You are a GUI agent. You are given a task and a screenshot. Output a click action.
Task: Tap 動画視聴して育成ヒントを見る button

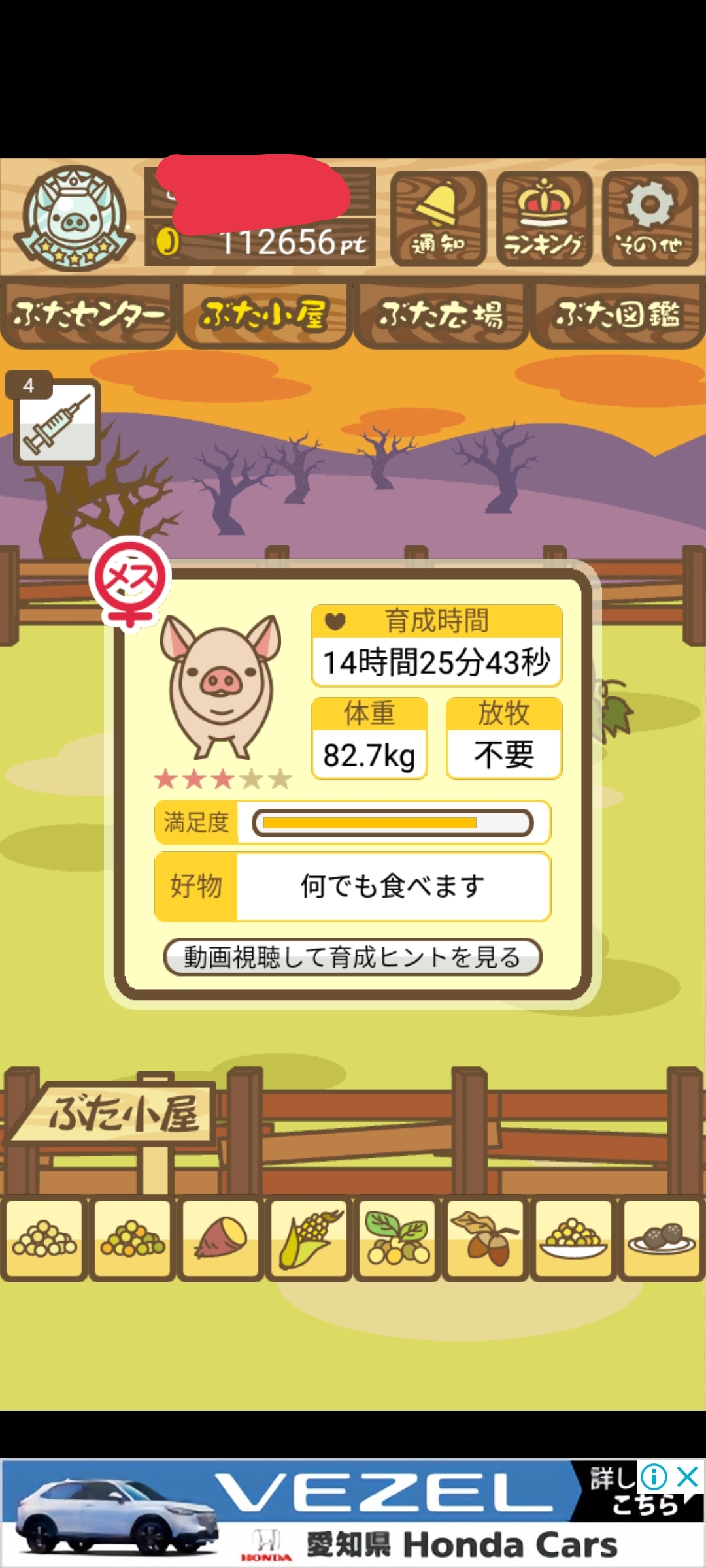click(x=352, y=957)
